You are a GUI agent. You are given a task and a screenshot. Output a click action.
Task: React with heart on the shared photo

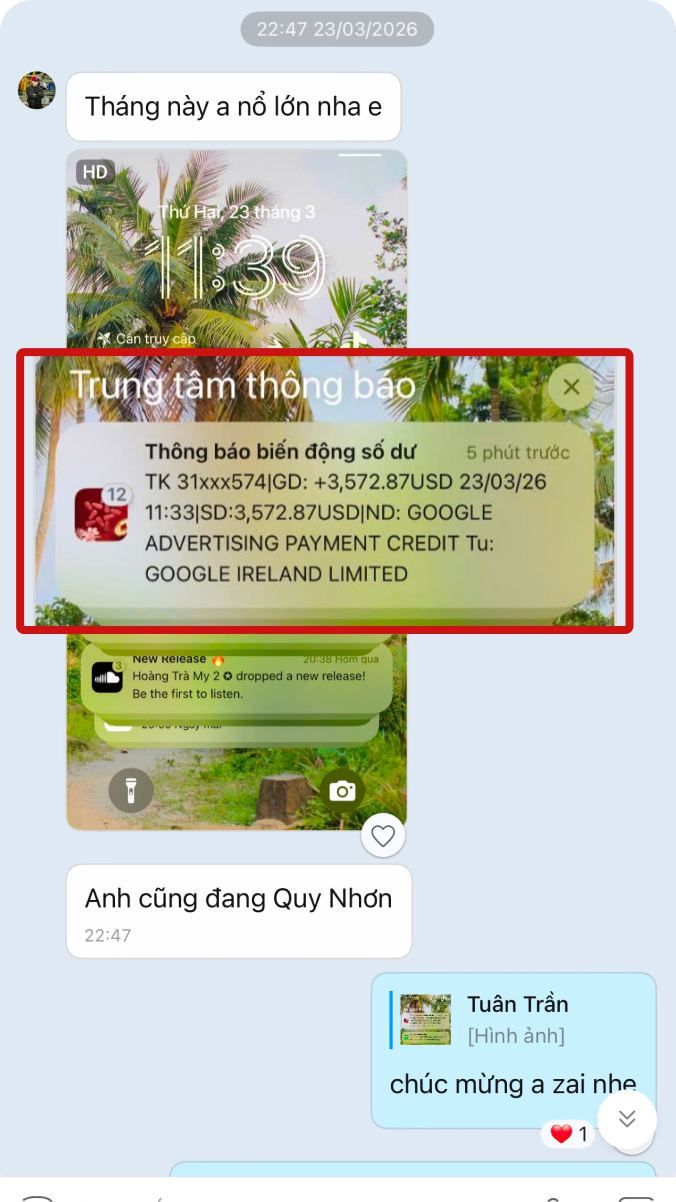pos(383,835)
